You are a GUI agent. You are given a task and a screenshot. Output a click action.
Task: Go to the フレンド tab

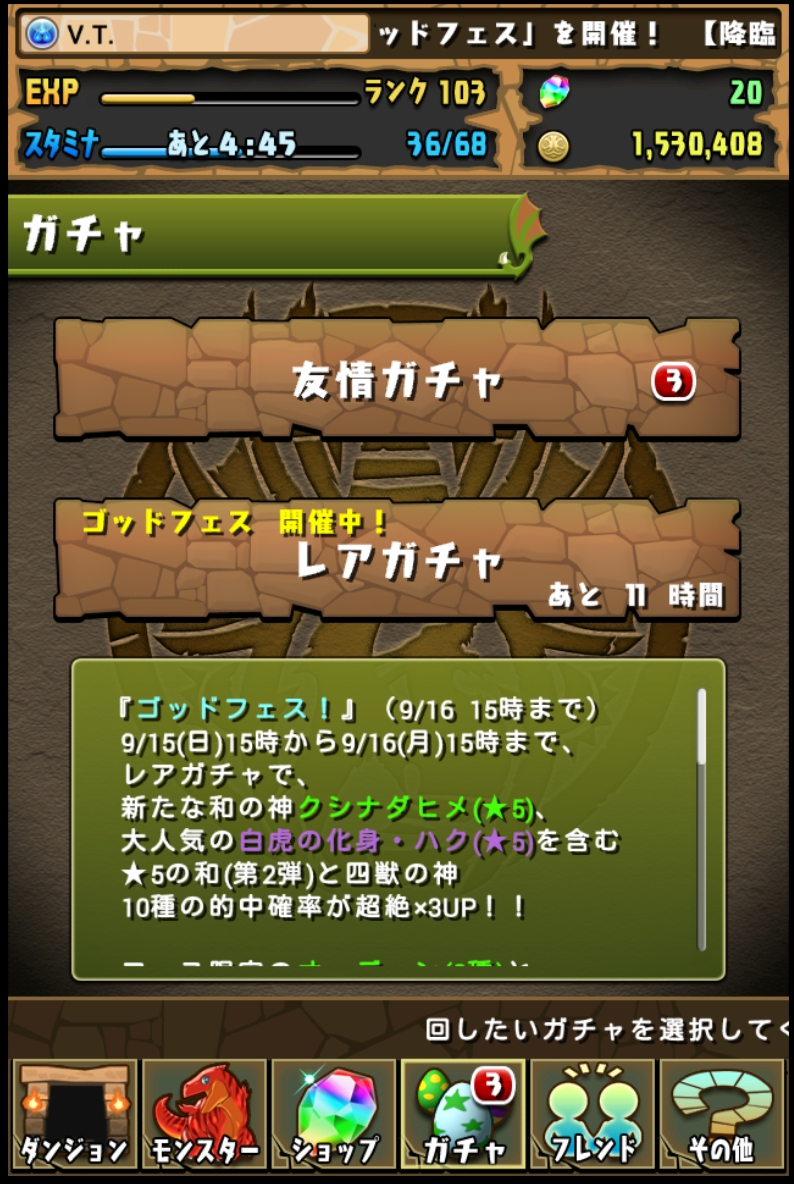[592, 1115]
